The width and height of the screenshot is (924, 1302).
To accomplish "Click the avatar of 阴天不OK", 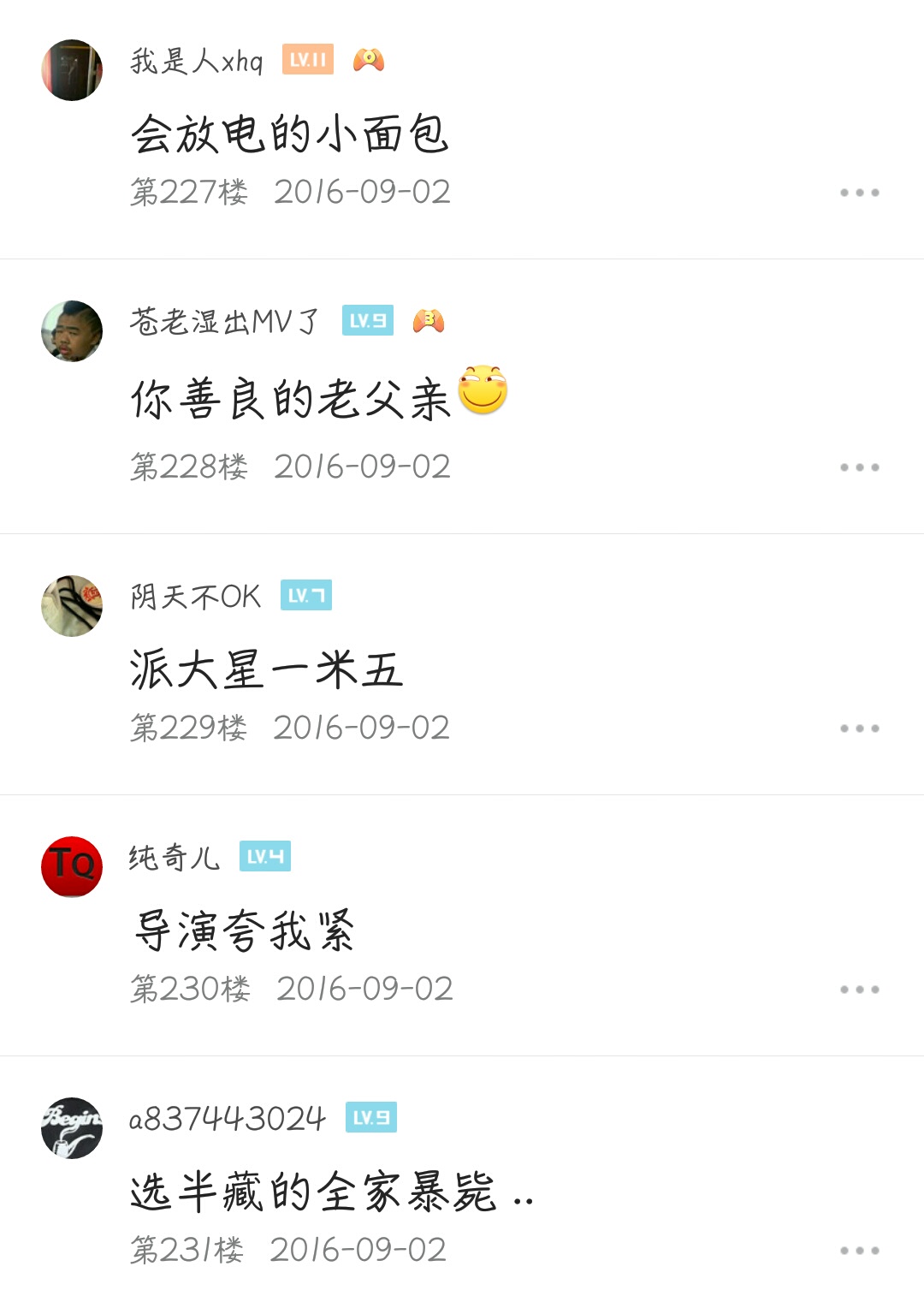I will (x=72, y=605).
